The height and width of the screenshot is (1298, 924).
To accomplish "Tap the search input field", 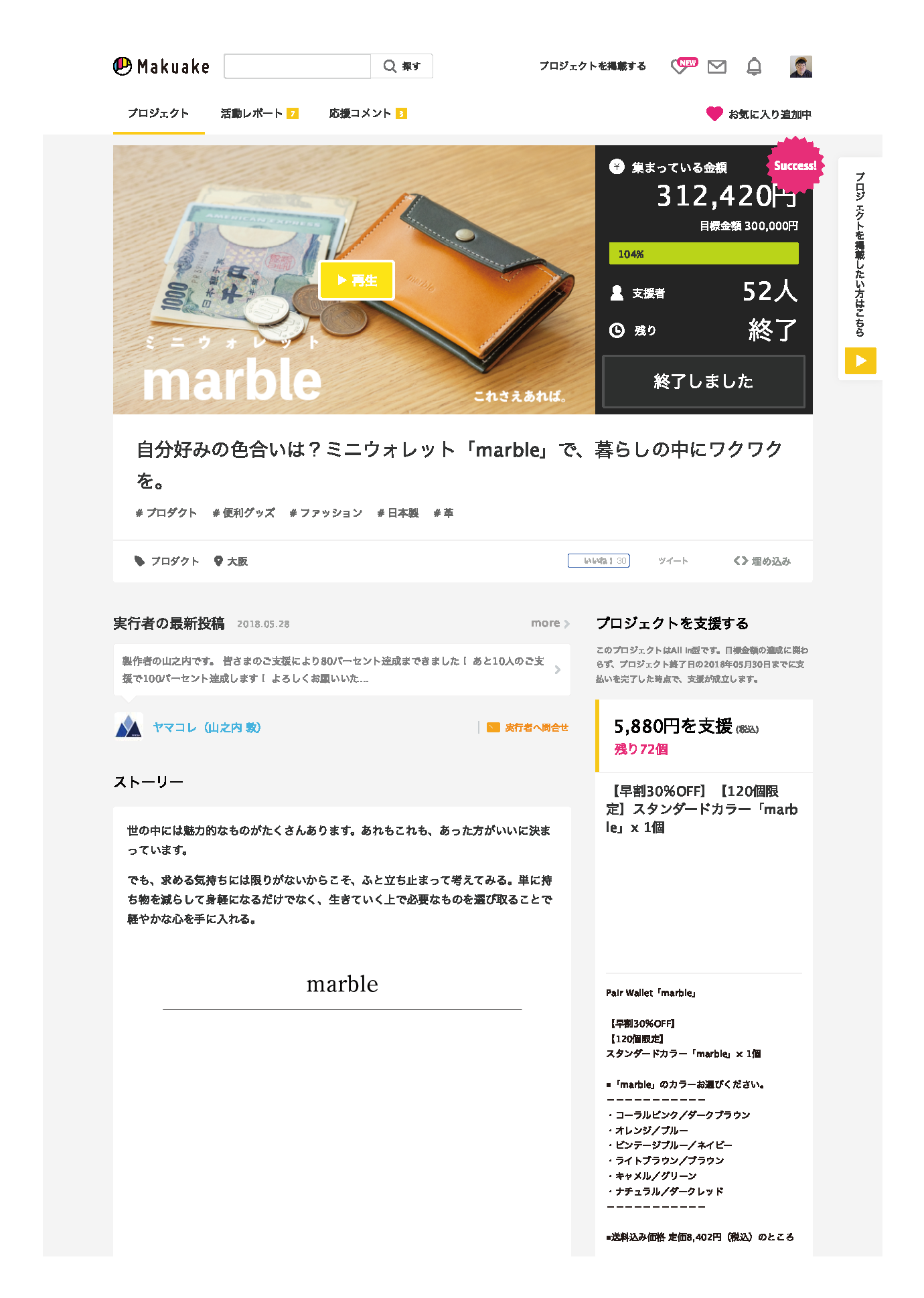I will click(297, 66).
